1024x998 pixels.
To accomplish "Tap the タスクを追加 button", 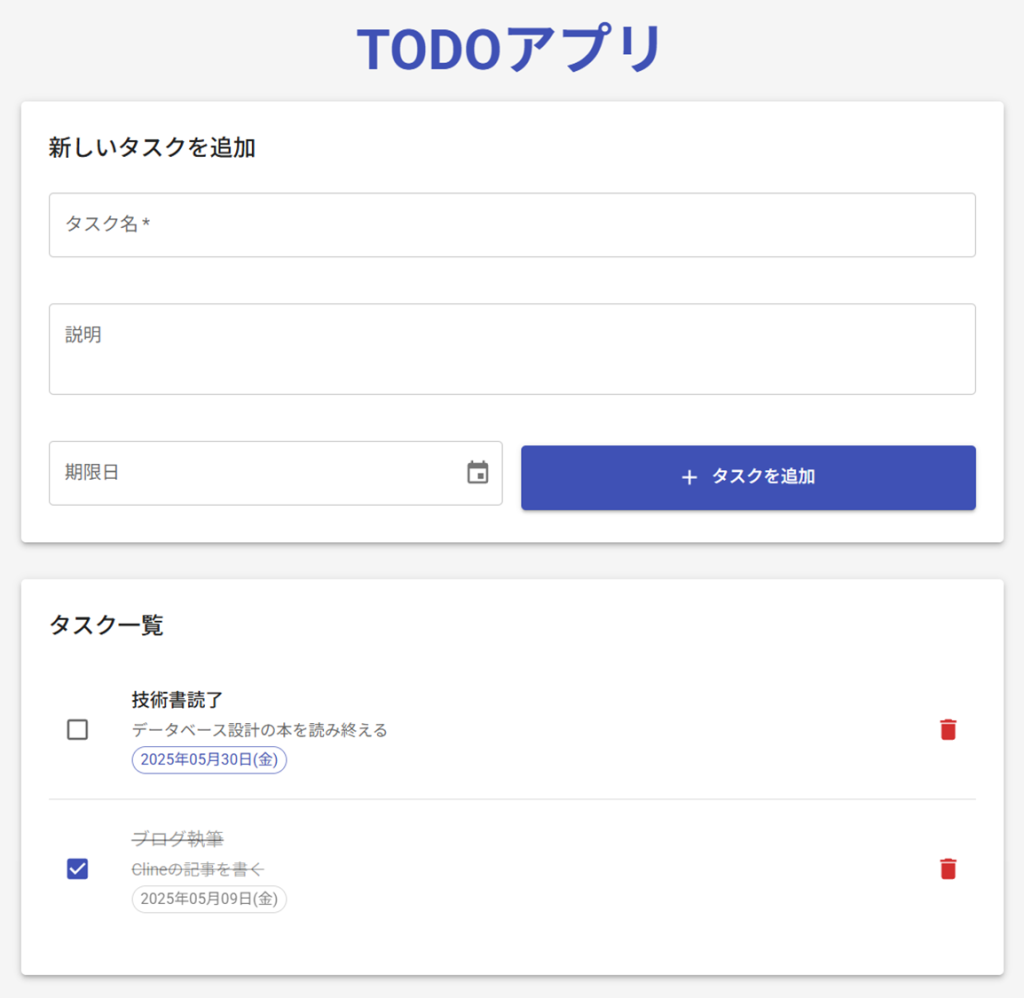I will pos(748,477).
